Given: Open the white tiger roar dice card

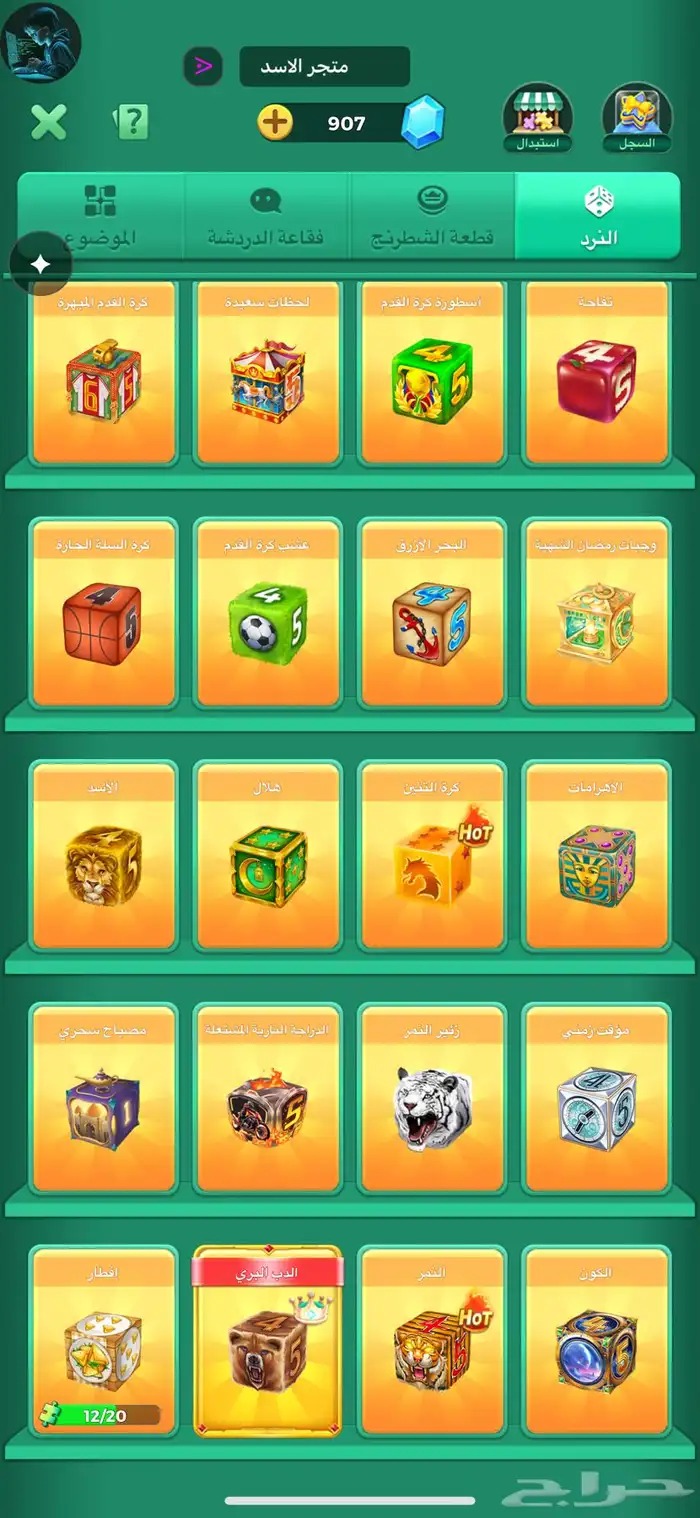Looking at the screenshot, I should (x=432, y=1101).
